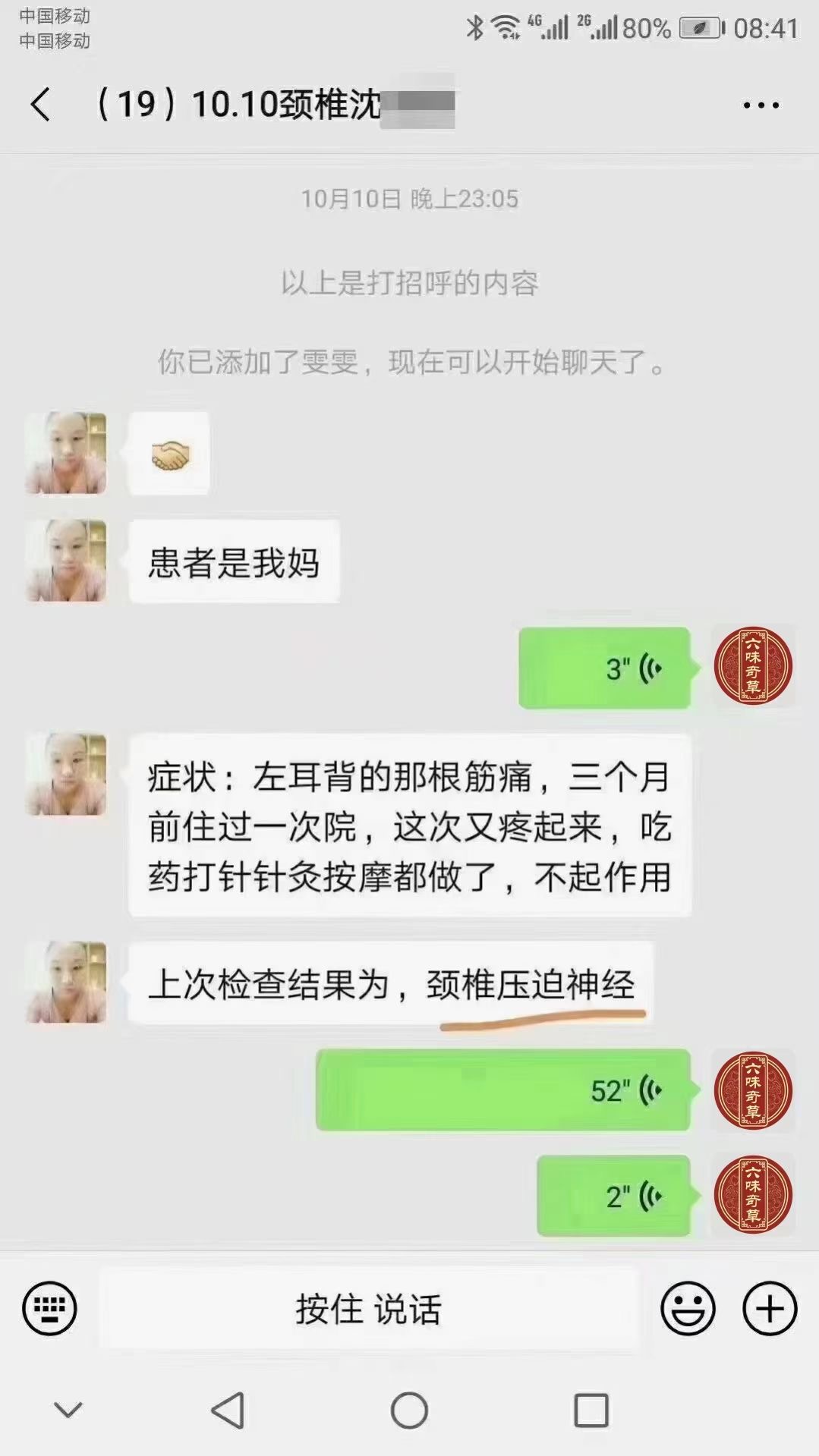Image resolution: width=819 pixels, height=1456 pixels.
Task: Play the 3-second voice message
Action: click(604, 668)
